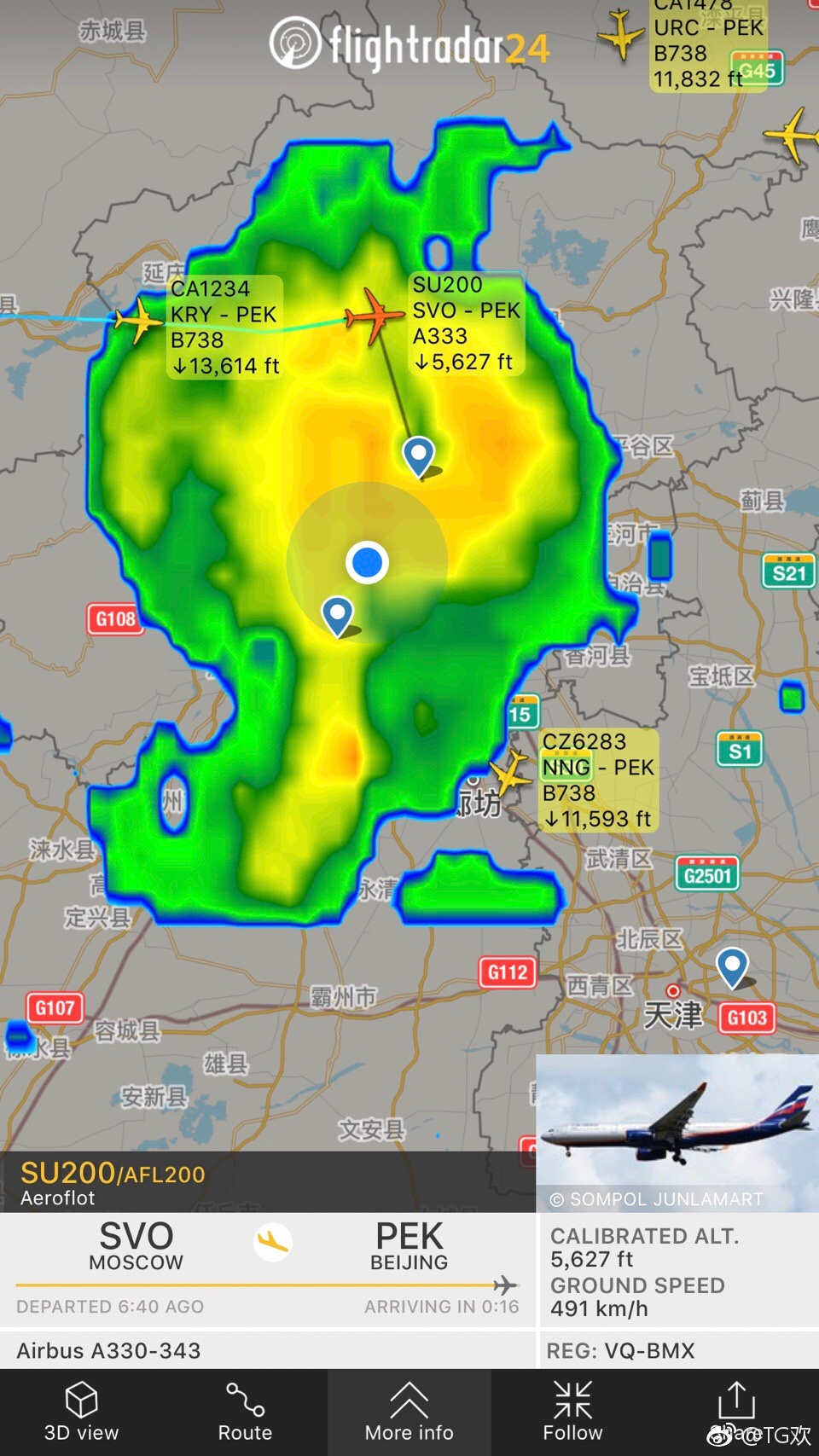819x1456 pixels.
Task: Select the CA1478 aircraft on the map
Action: [620, 33]
